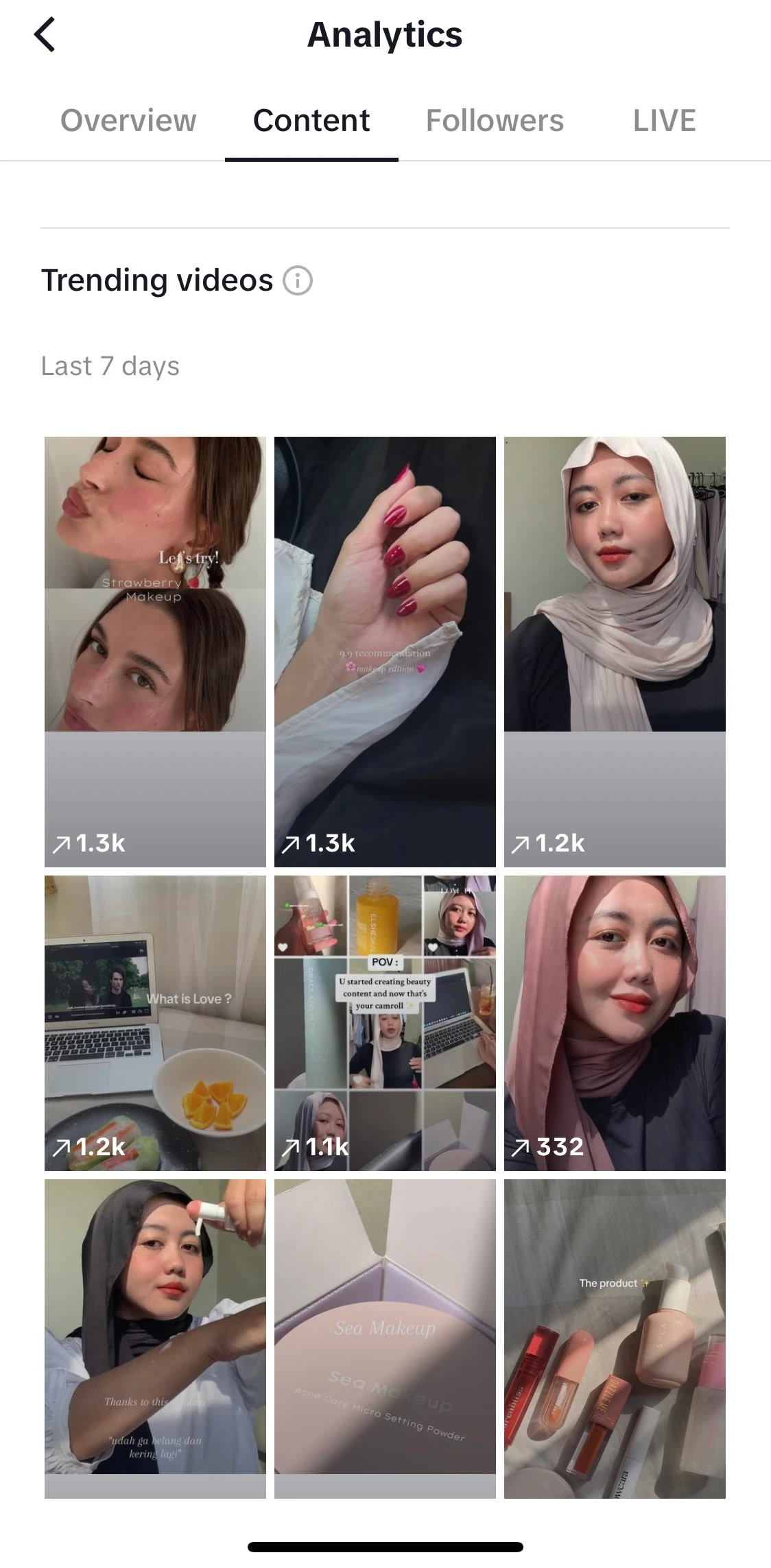
Task: Open the What is Love video
Action: pyautogui.click(x=155, y=1022)
